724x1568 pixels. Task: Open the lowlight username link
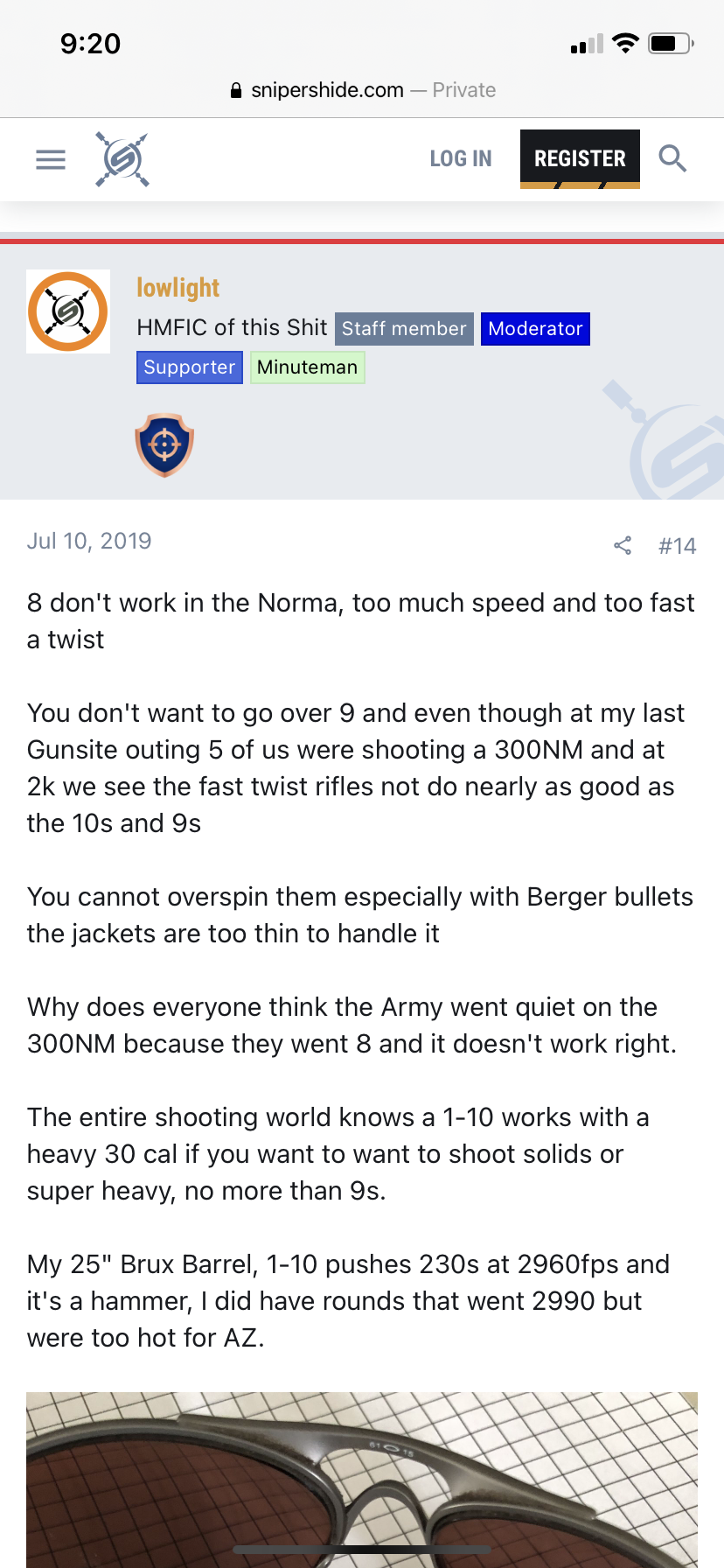178,288
